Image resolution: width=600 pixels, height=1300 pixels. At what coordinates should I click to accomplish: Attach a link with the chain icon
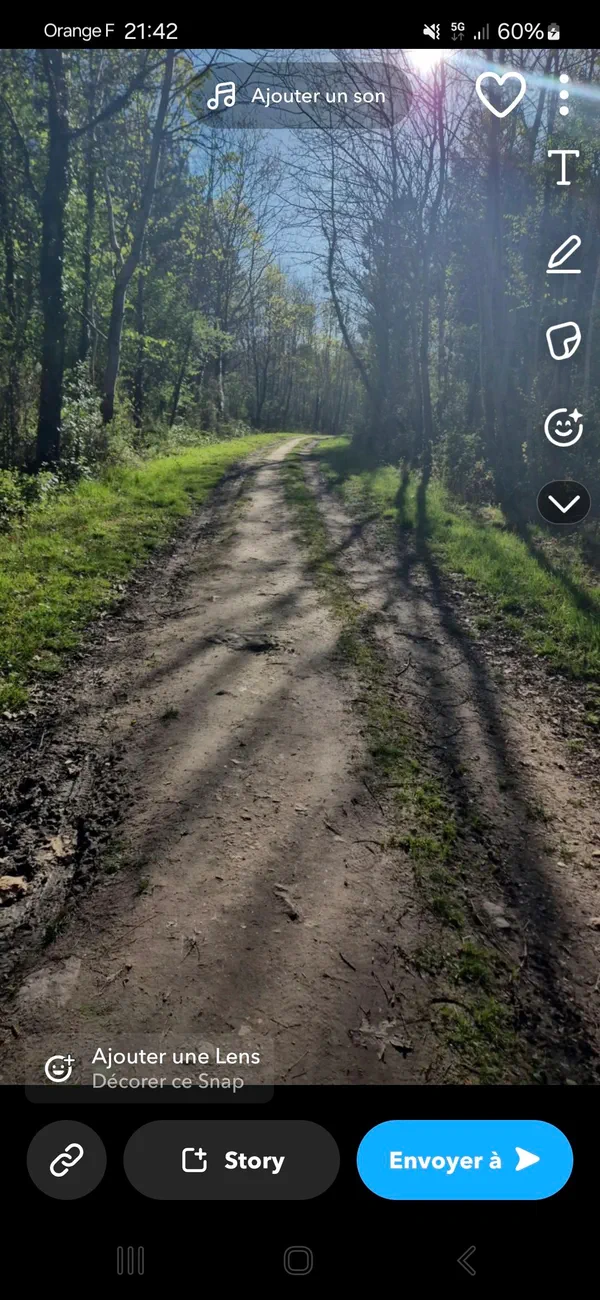coord(67,1160)
